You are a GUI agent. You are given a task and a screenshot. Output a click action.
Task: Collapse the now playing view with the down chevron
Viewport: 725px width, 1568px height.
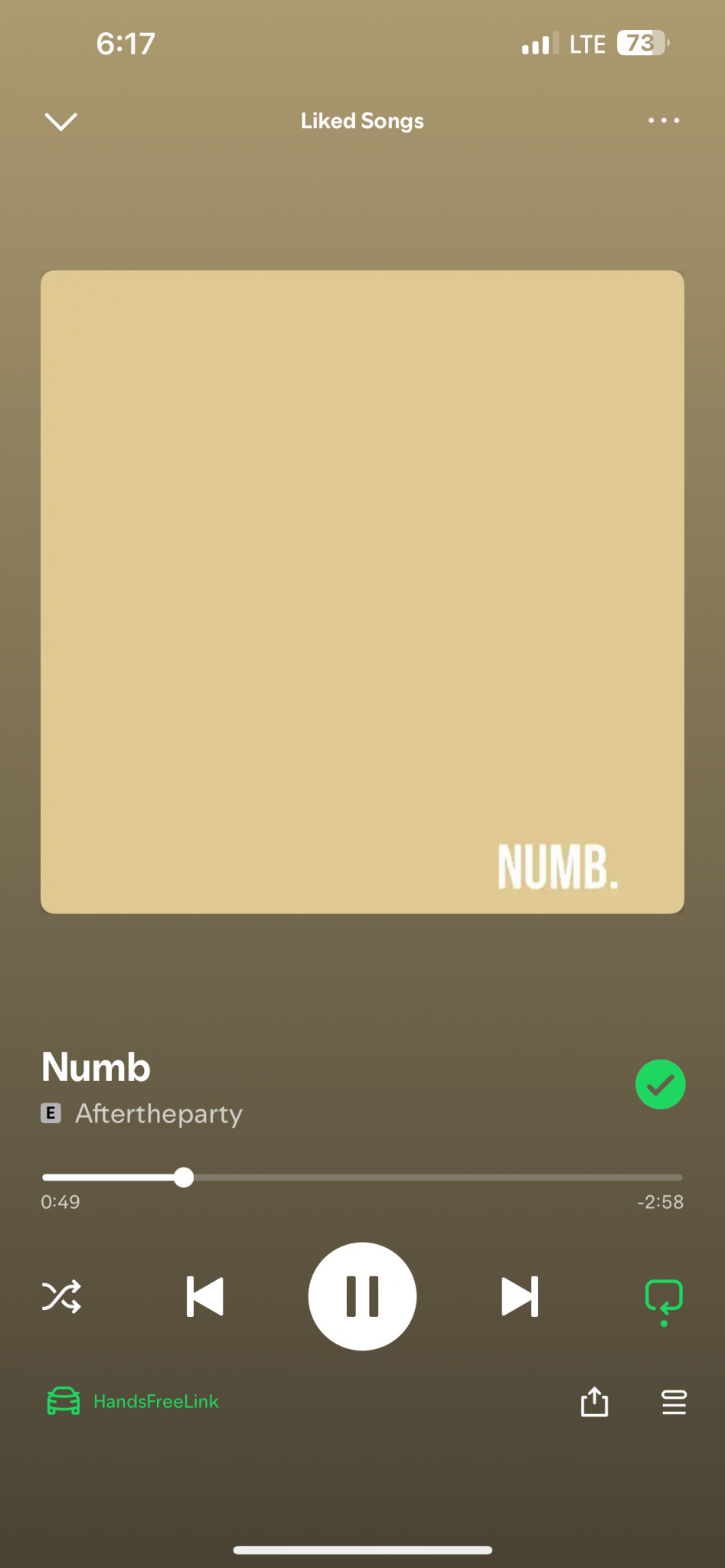[x=61, y=121]
